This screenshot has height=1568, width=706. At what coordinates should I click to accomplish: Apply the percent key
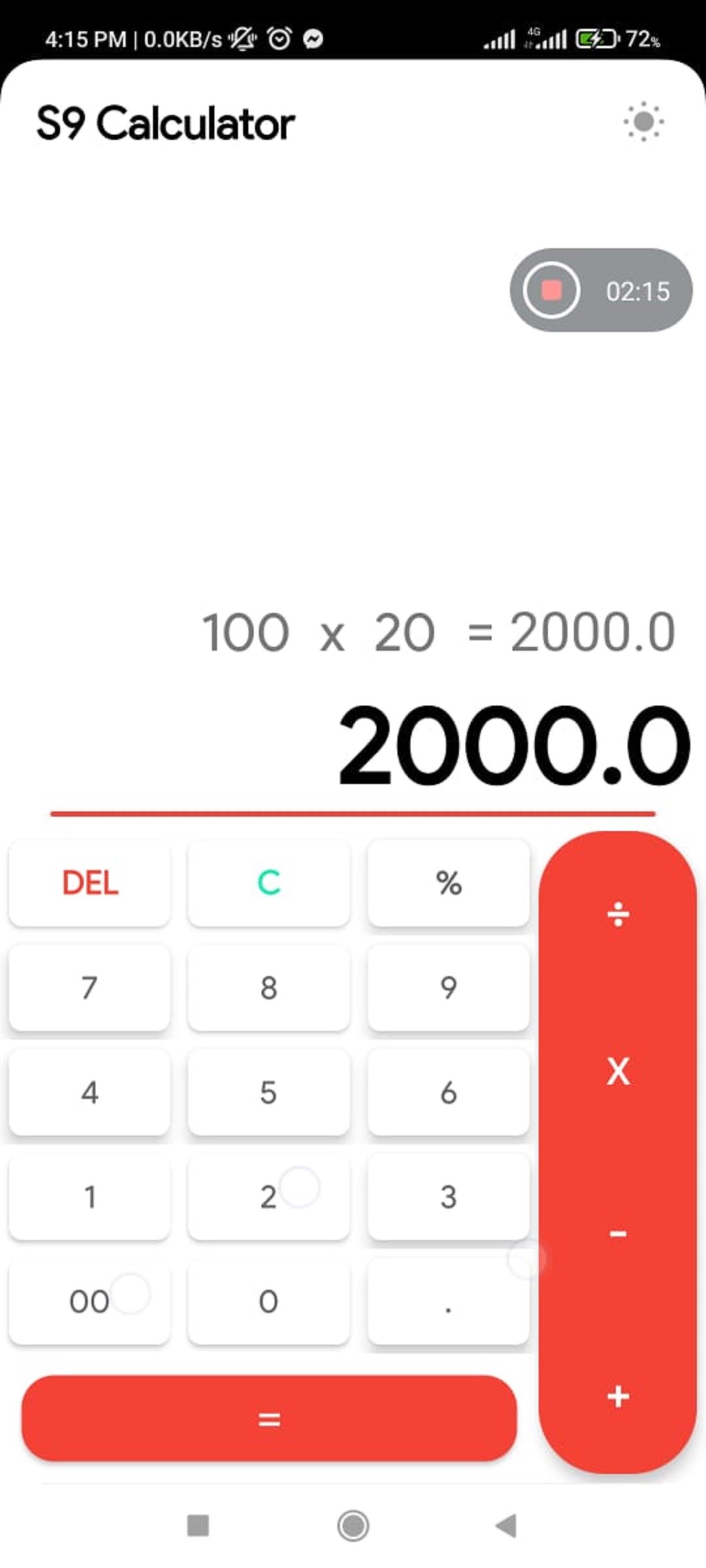point(448,883)
